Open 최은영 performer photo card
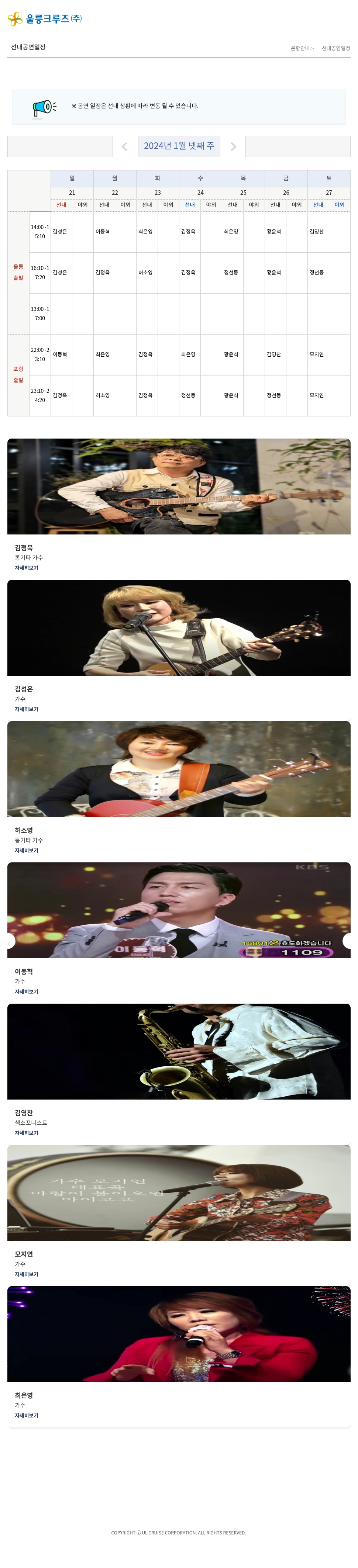This screenshot has width=358, height=1568. point(178,1334)
